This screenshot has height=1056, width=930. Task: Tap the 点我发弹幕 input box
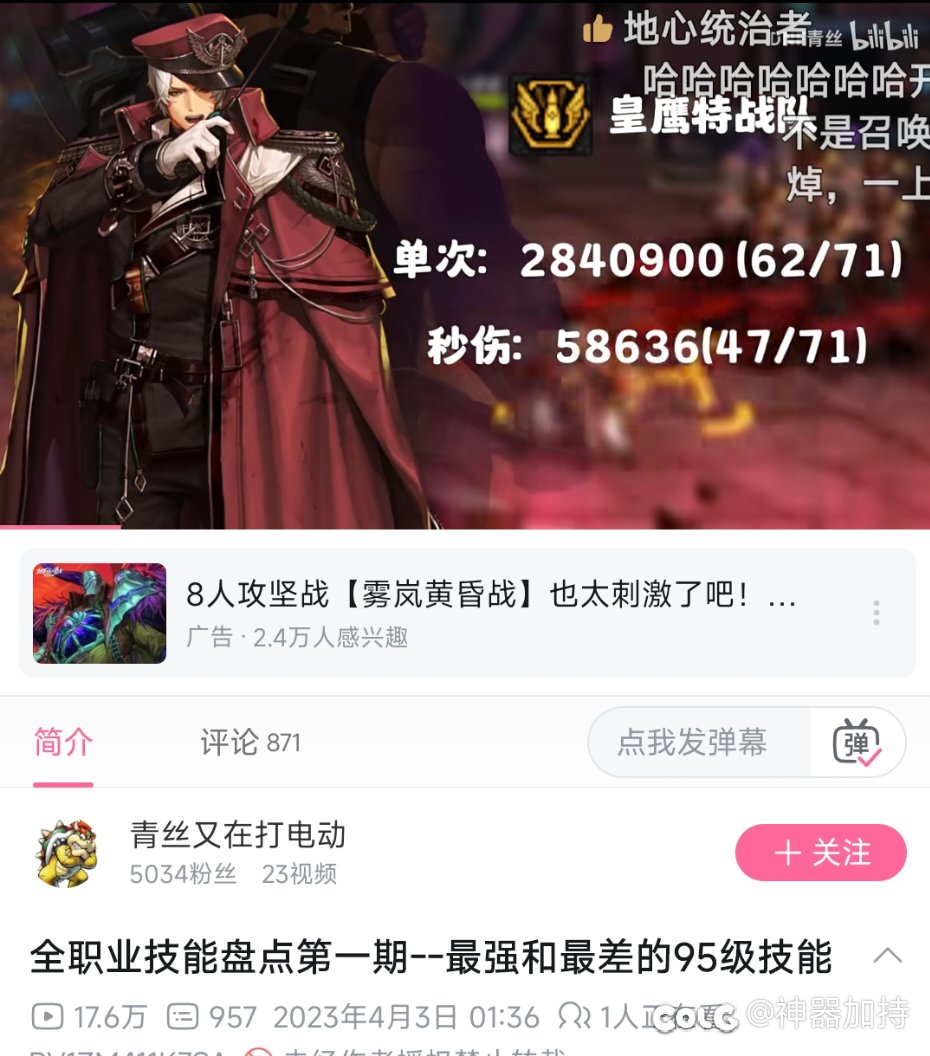point(694,742)
